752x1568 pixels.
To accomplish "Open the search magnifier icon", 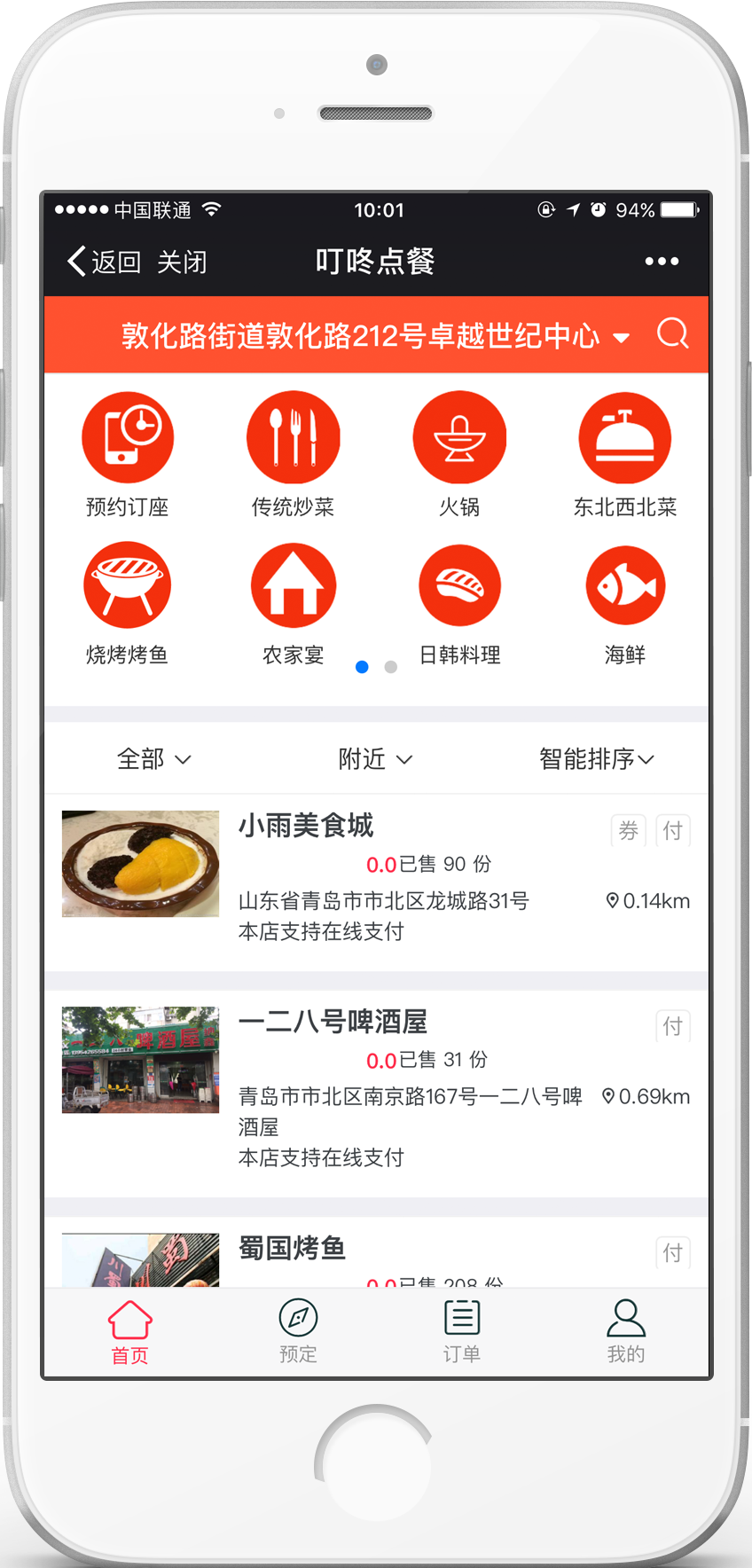I will point(672,334).
